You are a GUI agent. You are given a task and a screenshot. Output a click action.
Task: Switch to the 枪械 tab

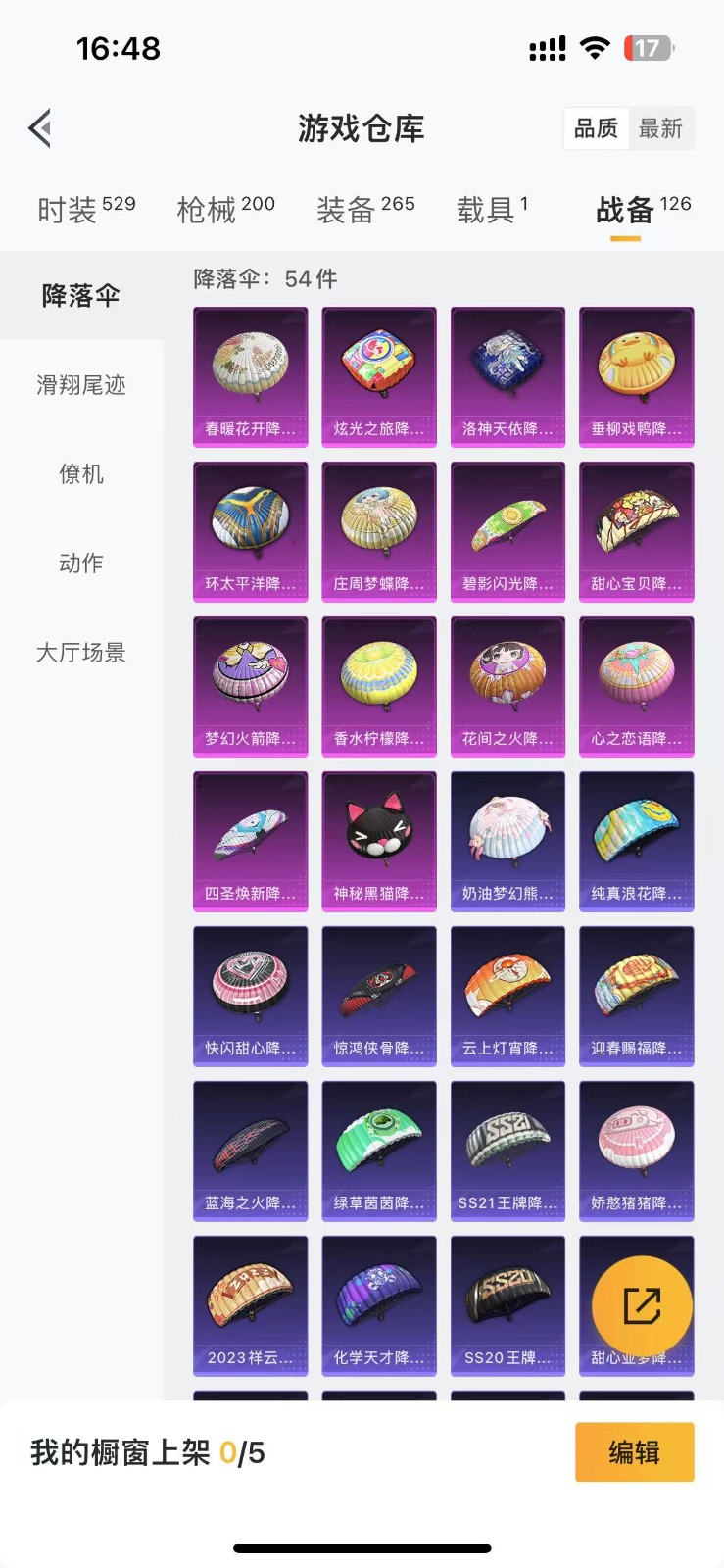tap(225, 209)
